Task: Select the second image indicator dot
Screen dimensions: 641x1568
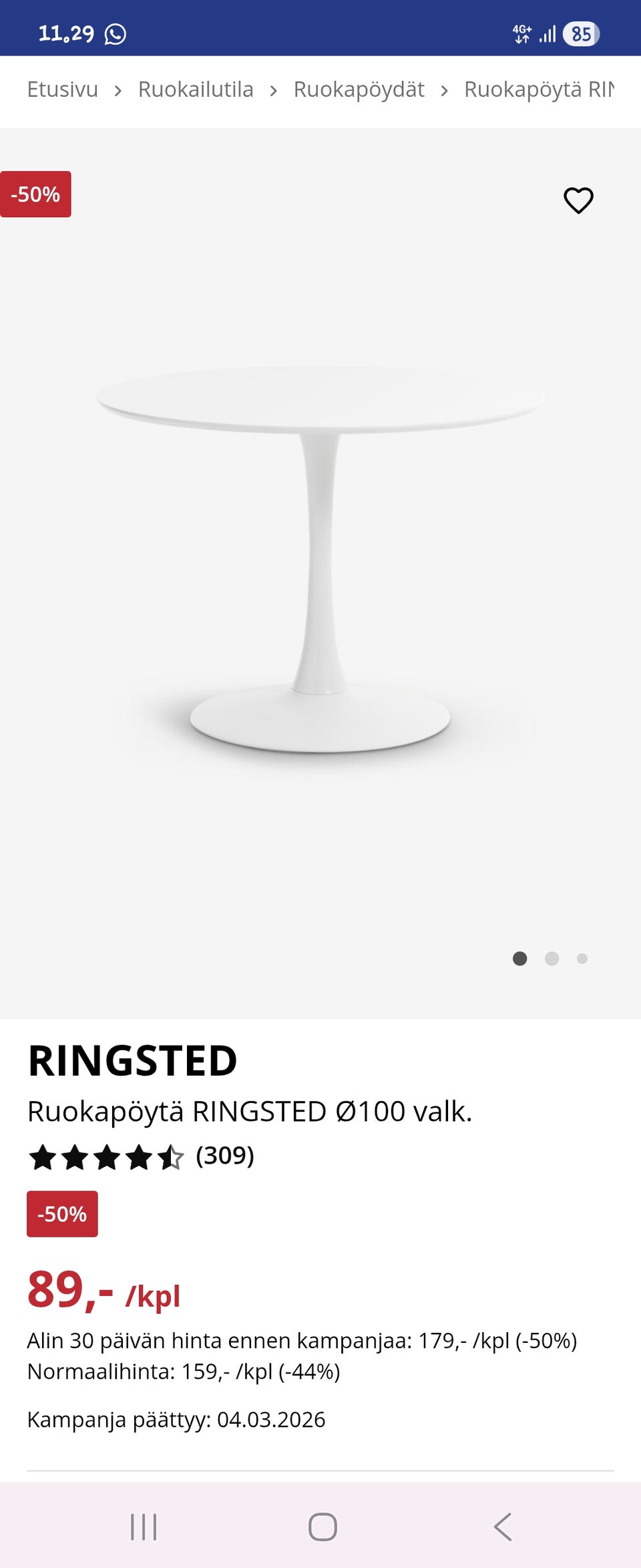Action: pos(552,959)
